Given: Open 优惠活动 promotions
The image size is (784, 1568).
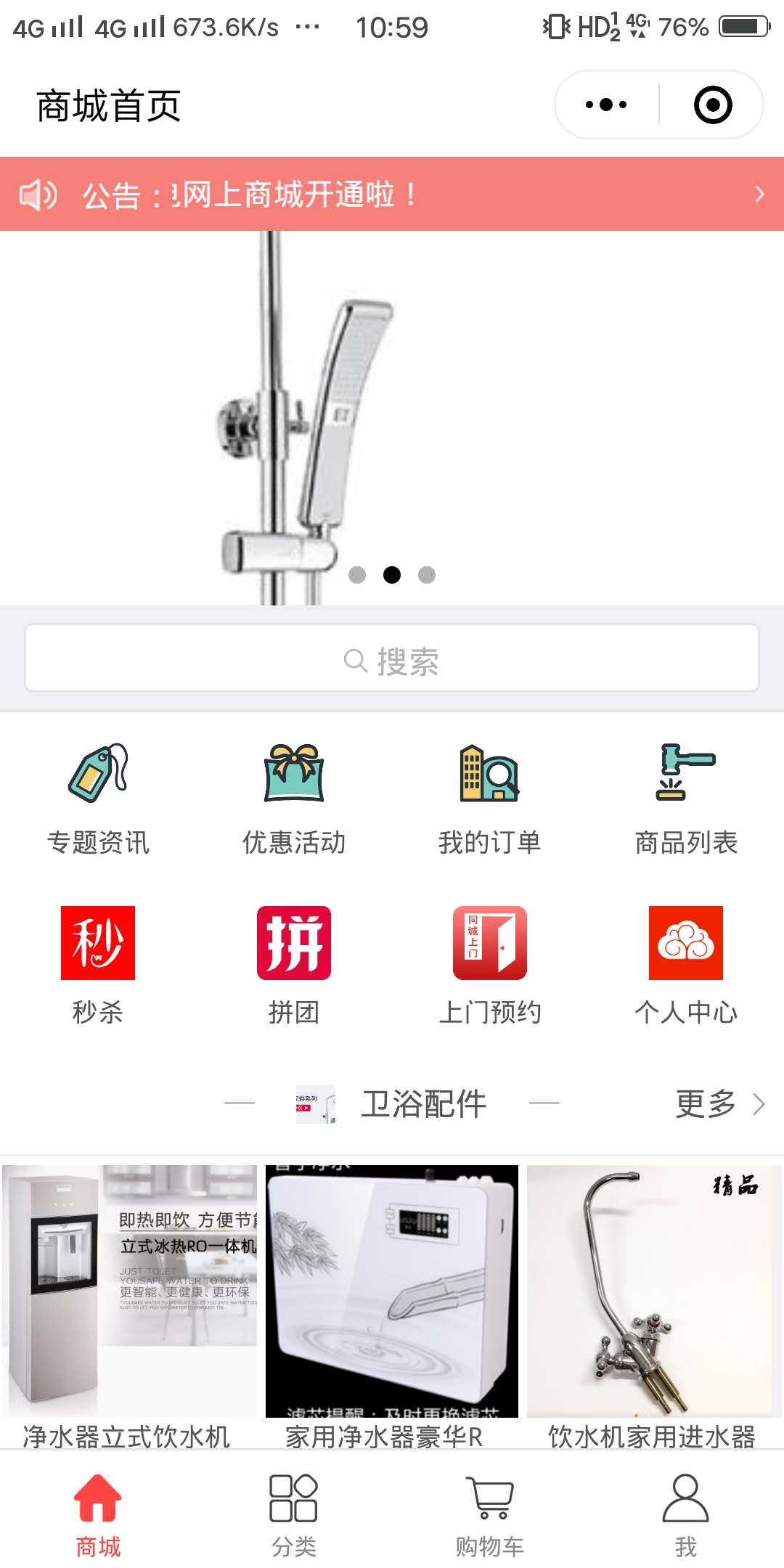Looking at the screenshot, I should [294, 800].
